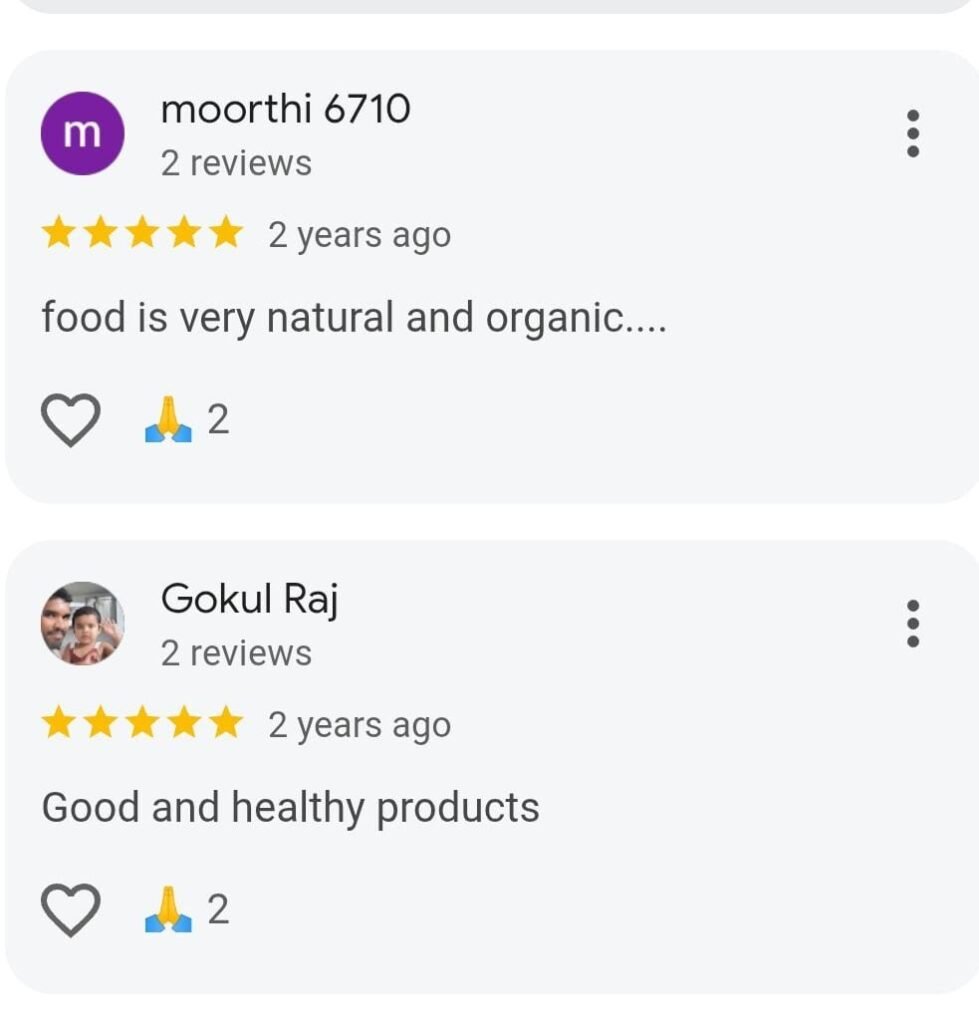View Gokul Raj's profile photo
The height and width of the screenshot is (1024, 979).
click(82, 623)
